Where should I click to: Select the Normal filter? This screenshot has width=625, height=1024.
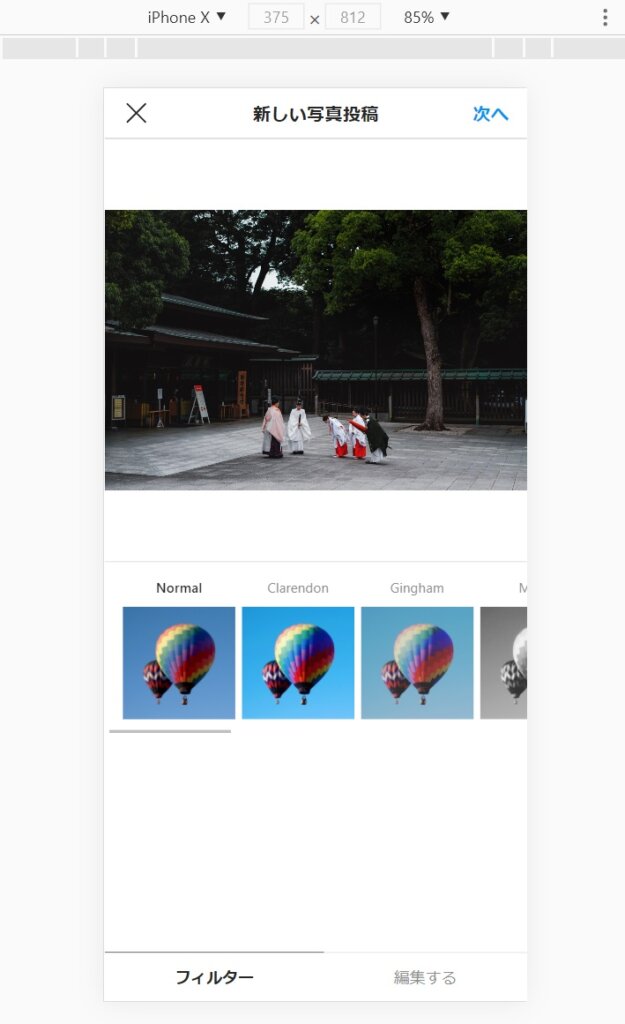pos(179,662)
